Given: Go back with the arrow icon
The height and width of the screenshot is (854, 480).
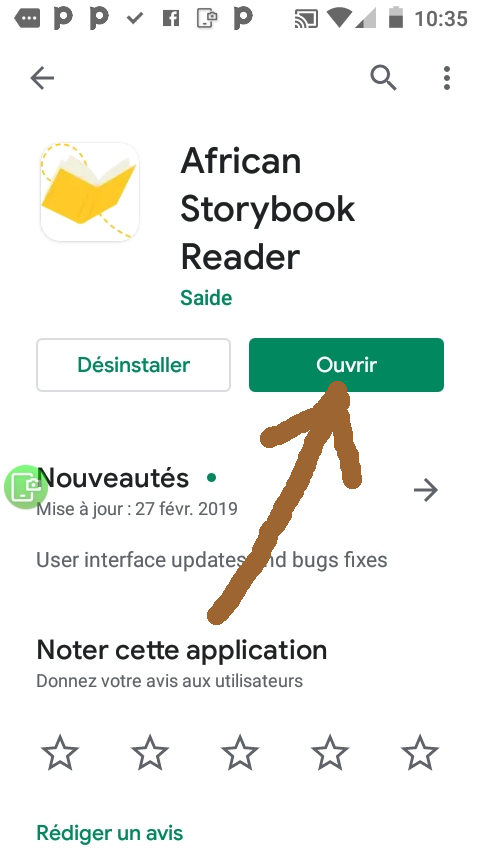Looking at the screenshot, I should (x=42, y=78).
